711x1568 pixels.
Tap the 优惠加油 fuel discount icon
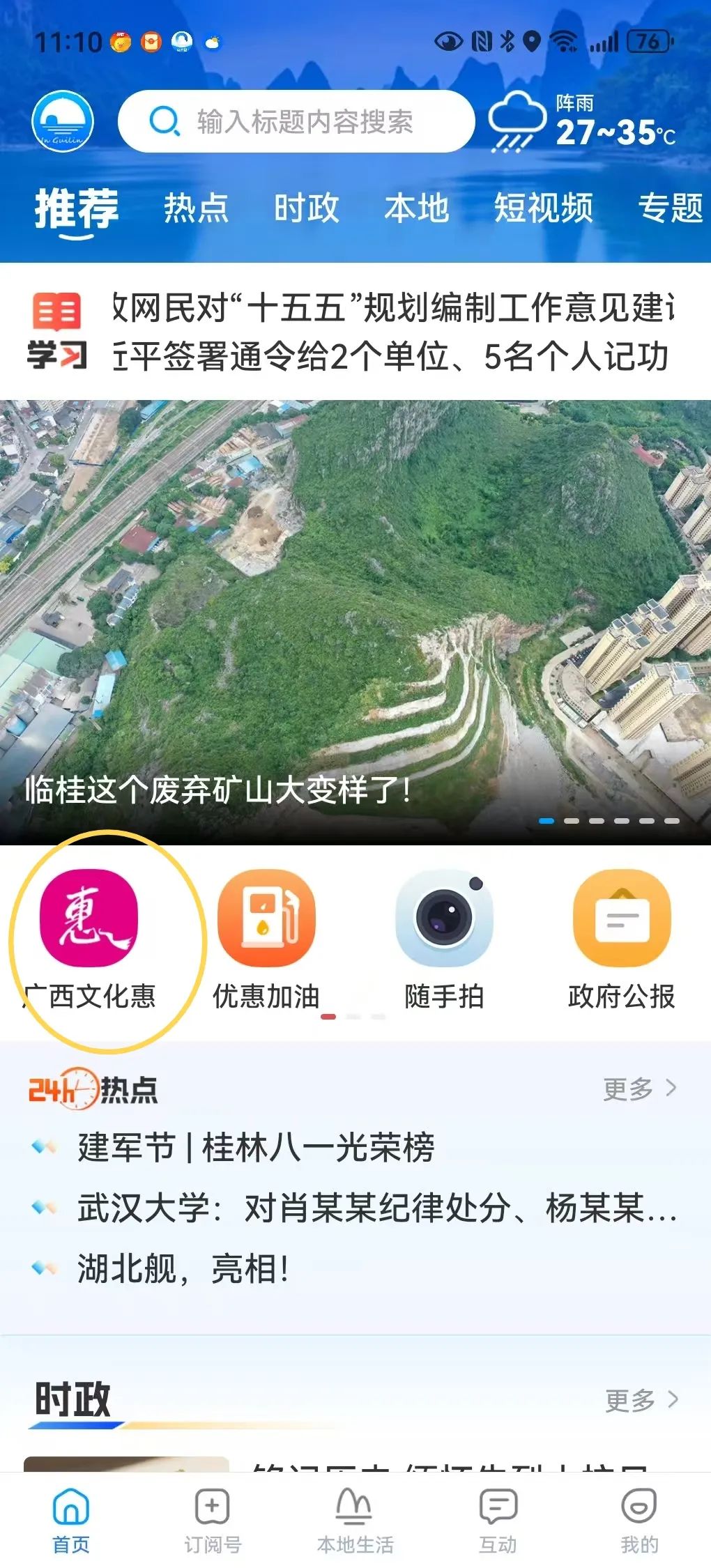pos(268,920)
